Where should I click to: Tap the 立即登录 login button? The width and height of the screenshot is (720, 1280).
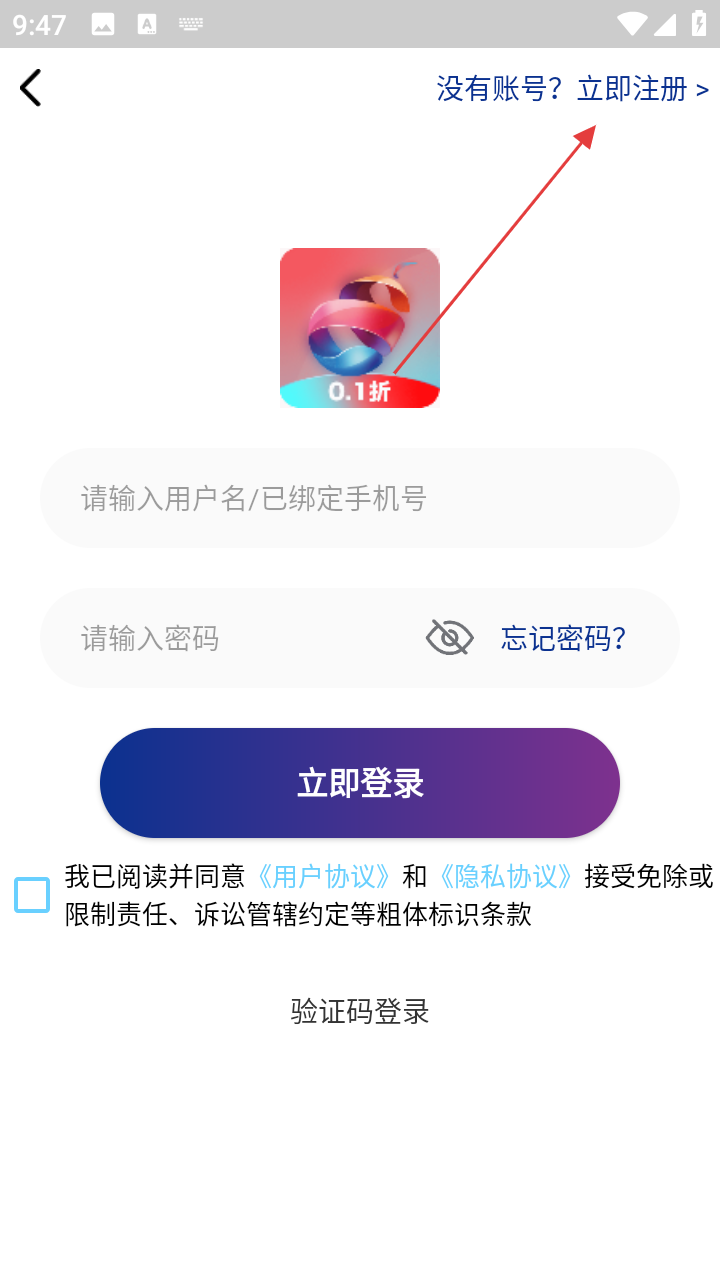point(360,783)
